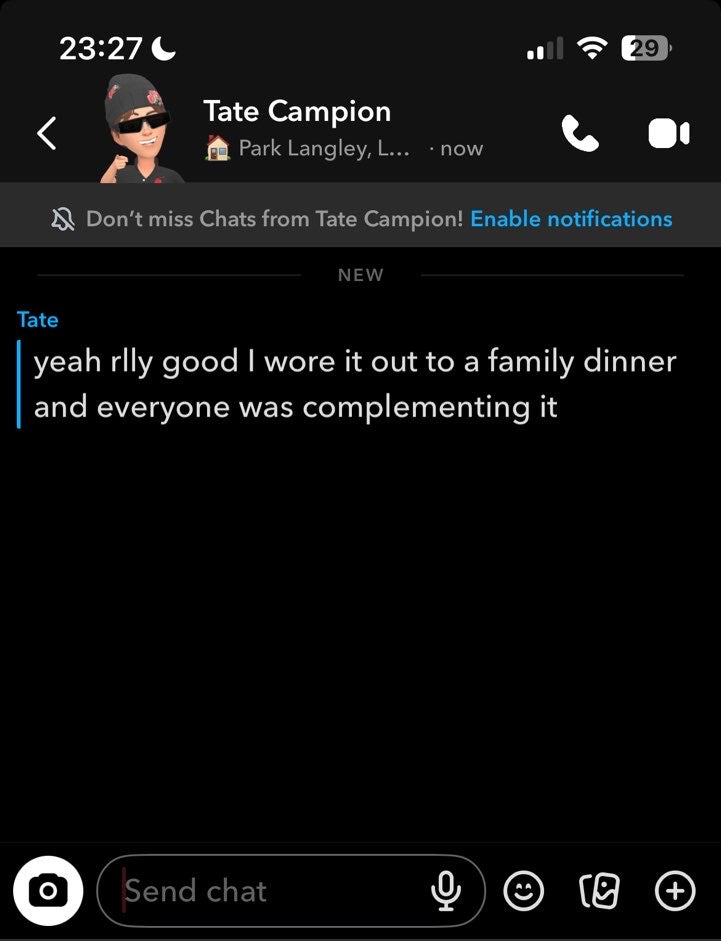Image resolution: width=721 pixels, height=941 pixels.
Task: Focus the Send chat text field
Action: pos(270,890)
